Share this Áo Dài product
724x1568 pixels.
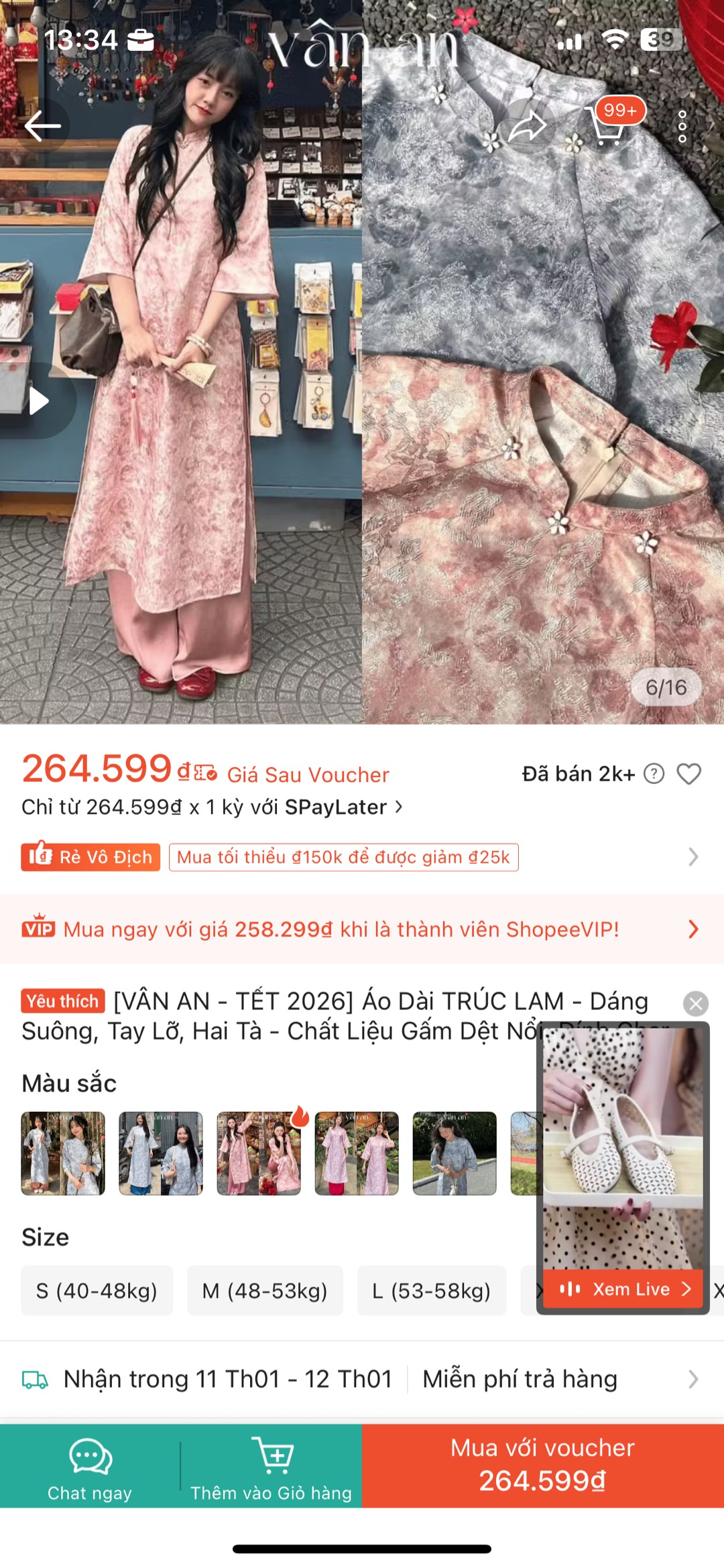[528, 126]
